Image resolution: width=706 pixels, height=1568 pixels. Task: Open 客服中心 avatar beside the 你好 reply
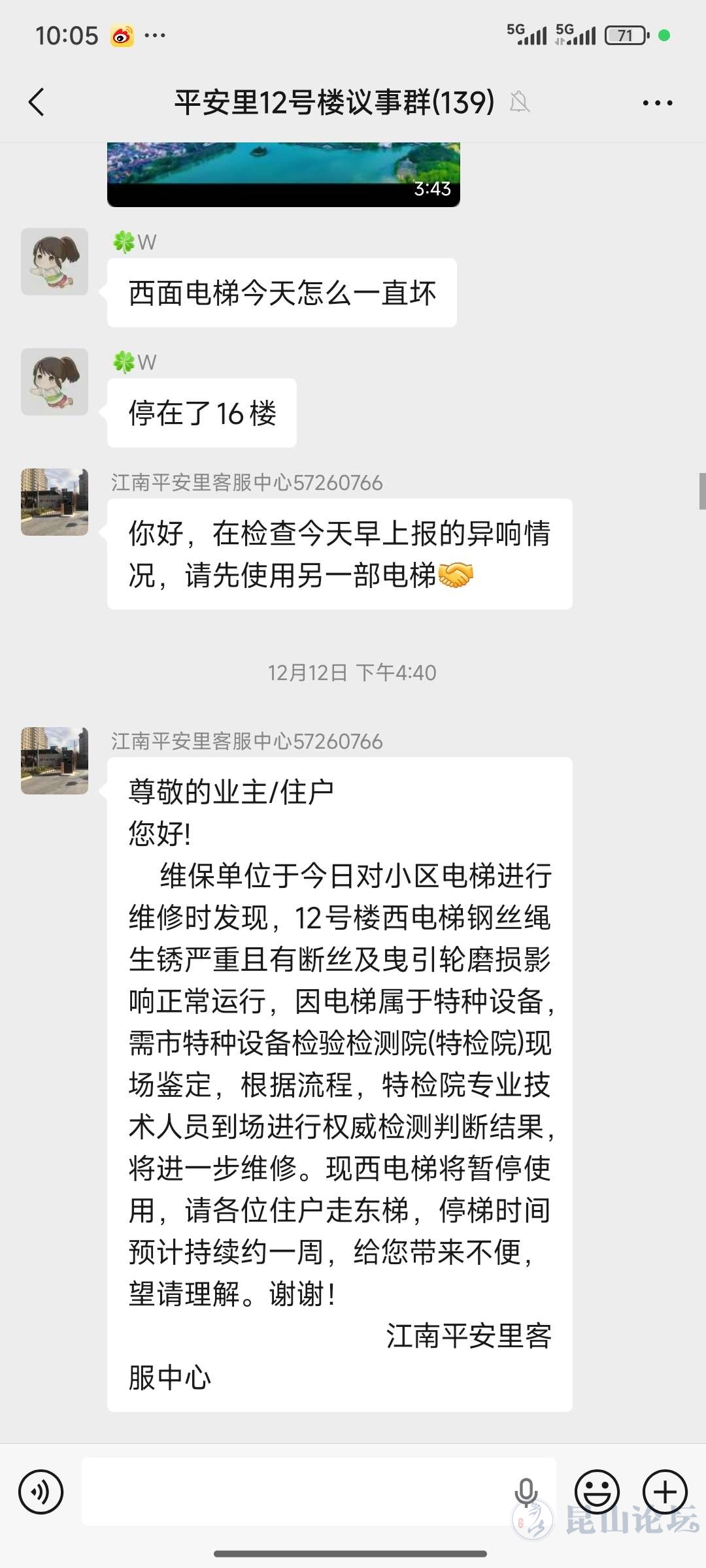(x=55, y=502)
